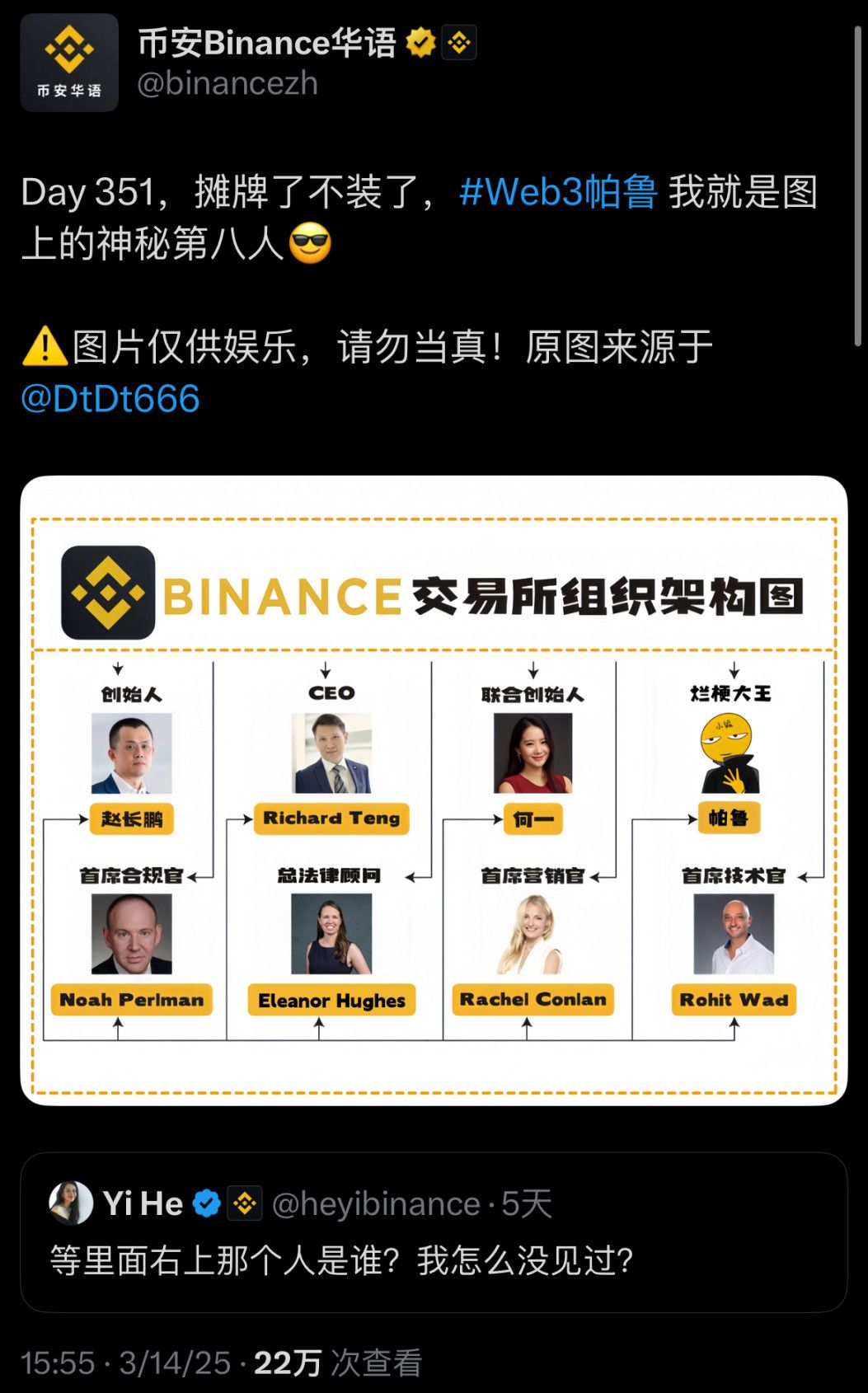868x1393 pixels.
Task: Tap the 币安Binance华语 account name
Action: 267,43
